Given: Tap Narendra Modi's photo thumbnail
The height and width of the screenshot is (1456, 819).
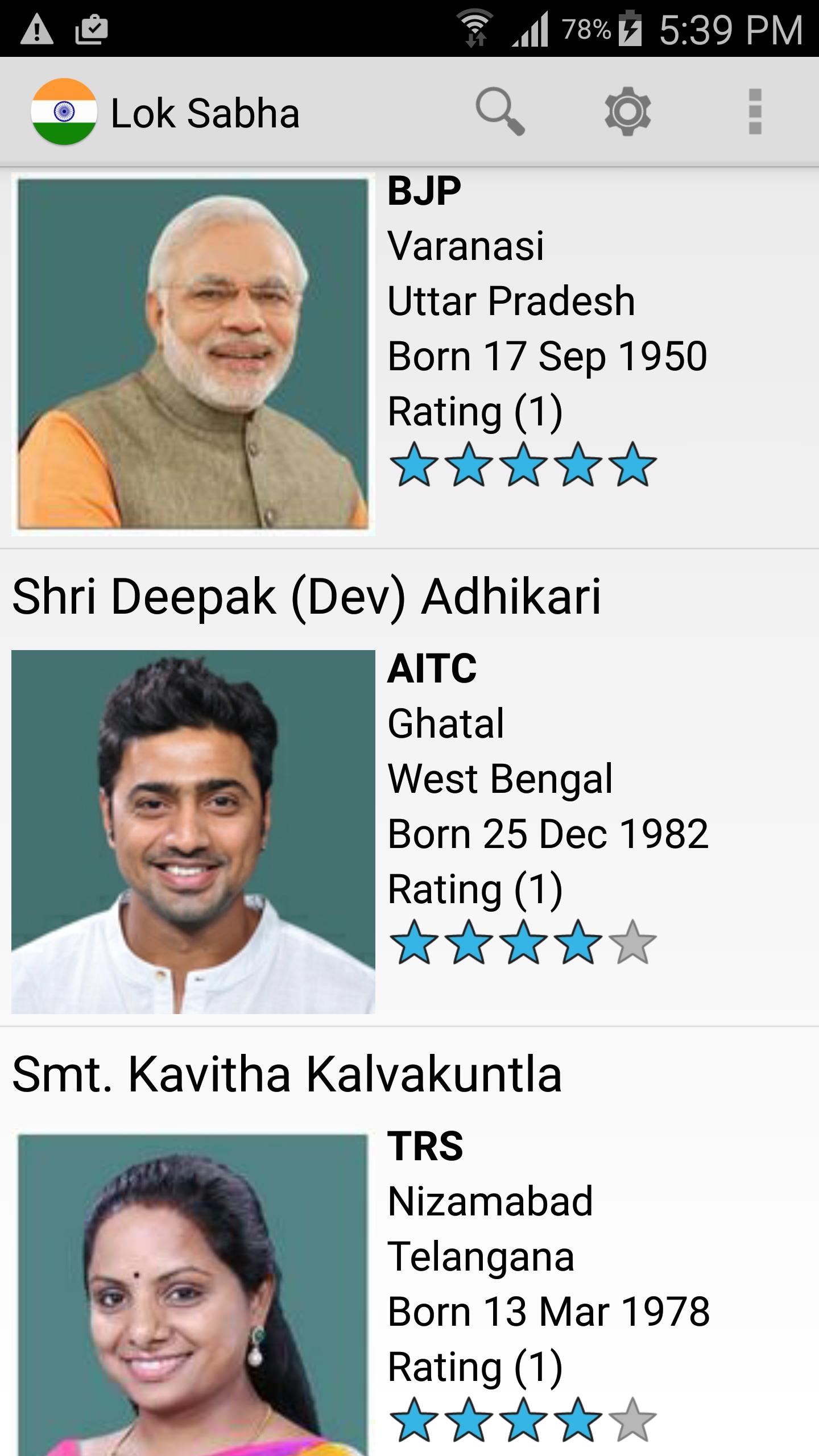Looking at the screenshot, I should click(193, 355).
